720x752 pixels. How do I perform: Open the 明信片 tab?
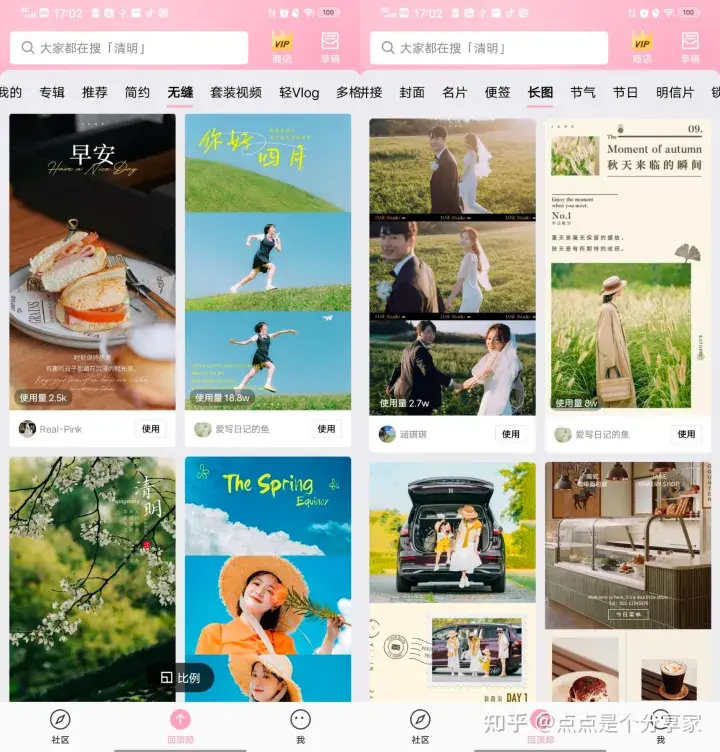click(675, 92)
